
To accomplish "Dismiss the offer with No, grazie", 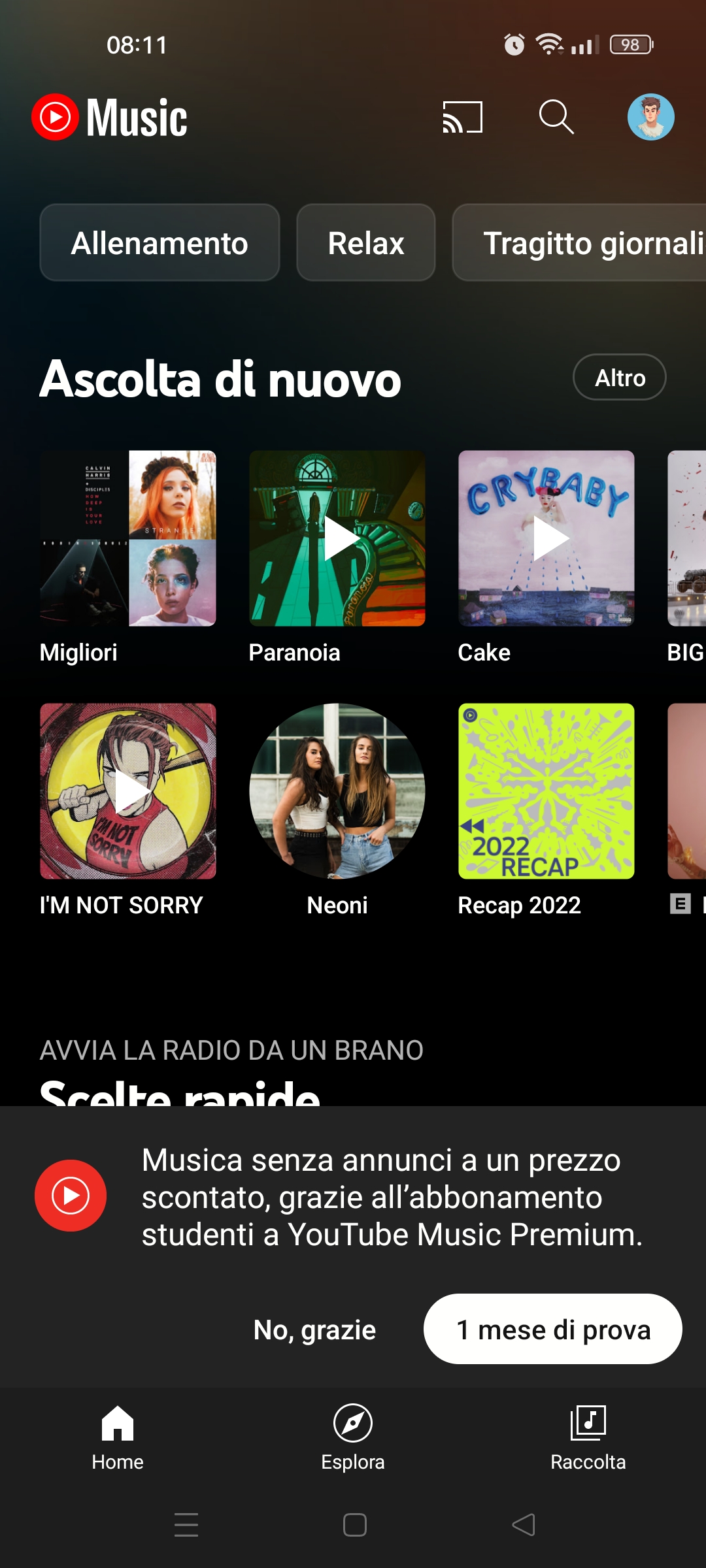I will [314, 1330].
